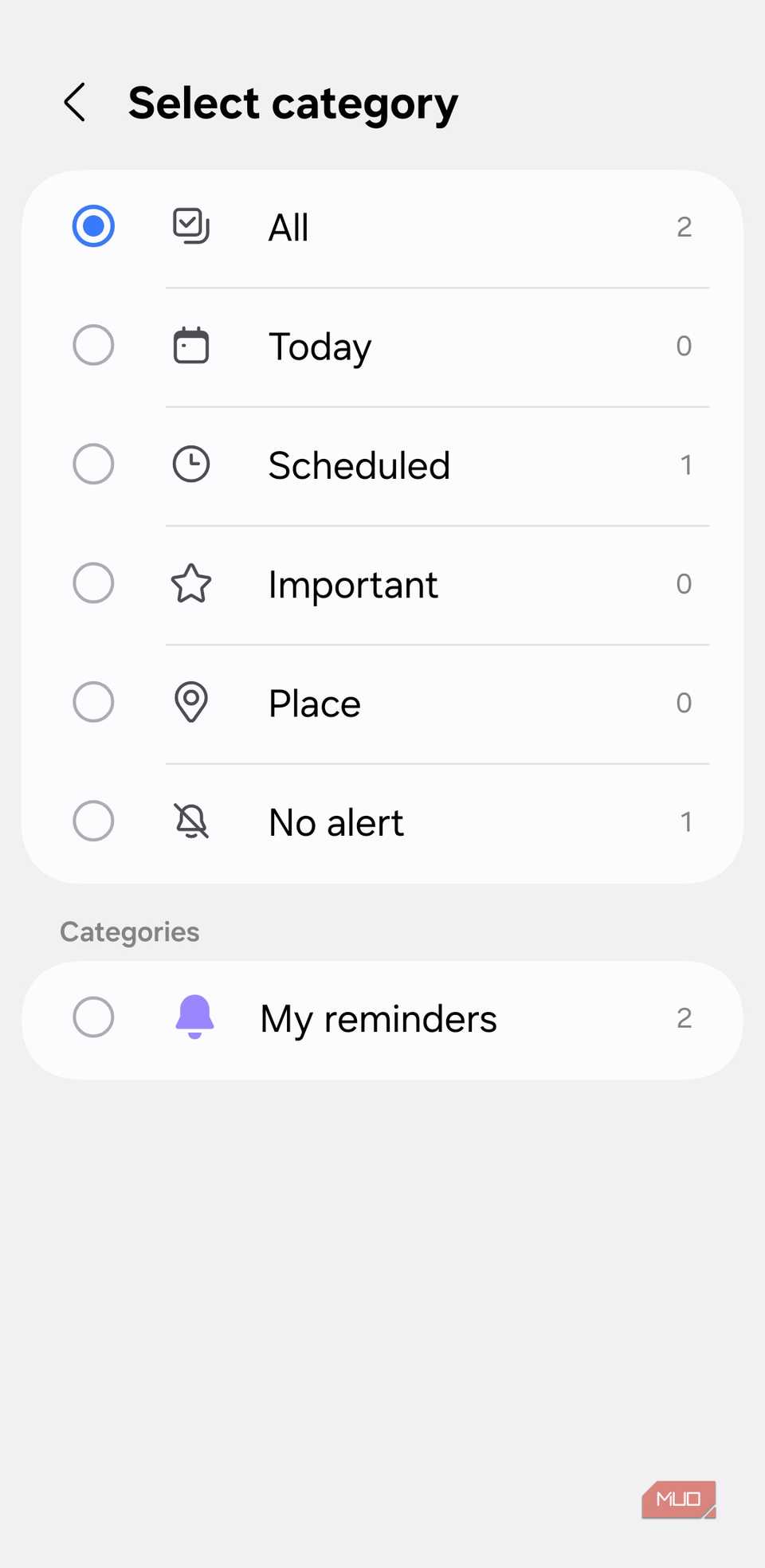Tap the star icon for Important

190,582
